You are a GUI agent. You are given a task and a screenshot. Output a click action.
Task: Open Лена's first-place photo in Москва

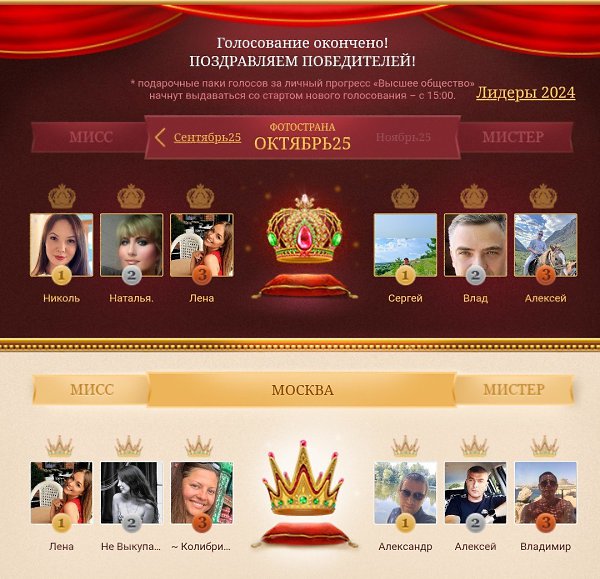(61, 491)
